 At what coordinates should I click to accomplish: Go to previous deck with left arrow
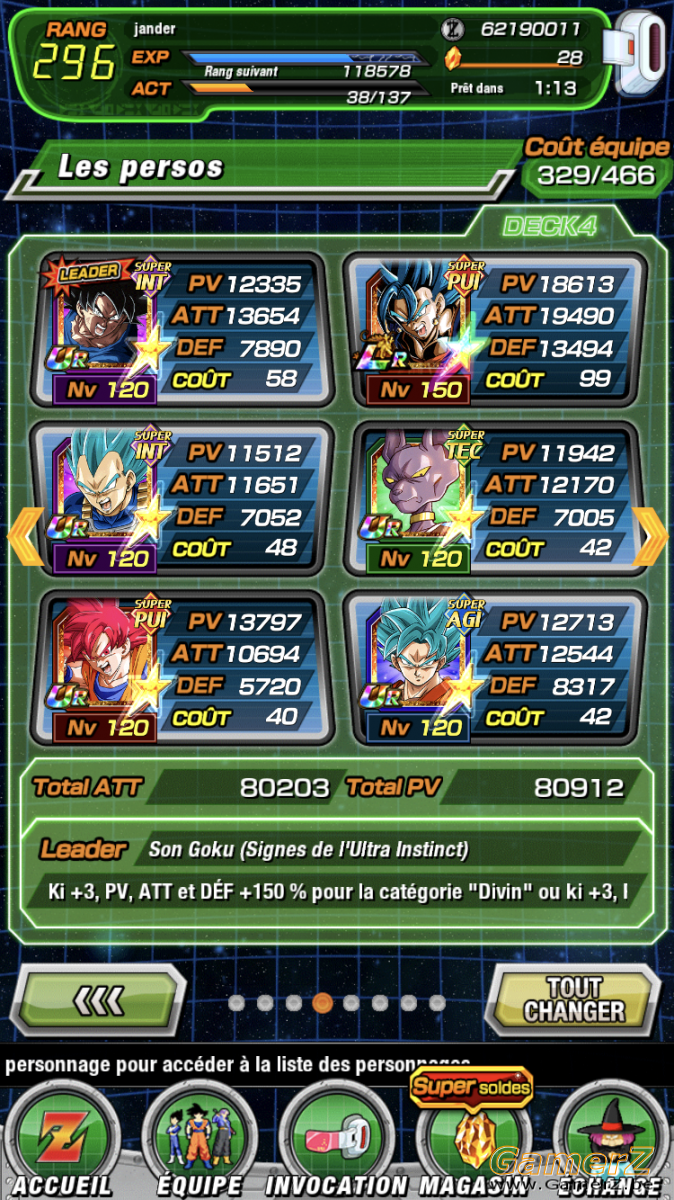pyautogui.click(x=24, y=536)
